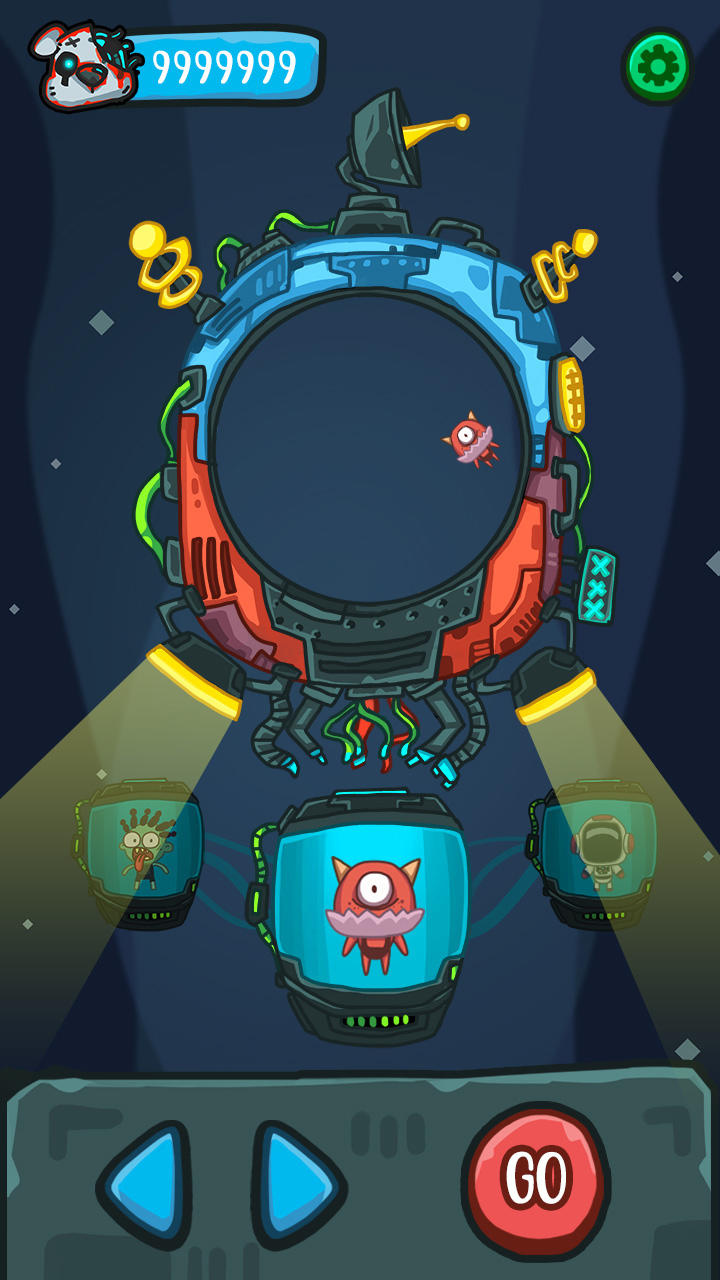
Task: Open the green settings gear
Action: [657, 66]
